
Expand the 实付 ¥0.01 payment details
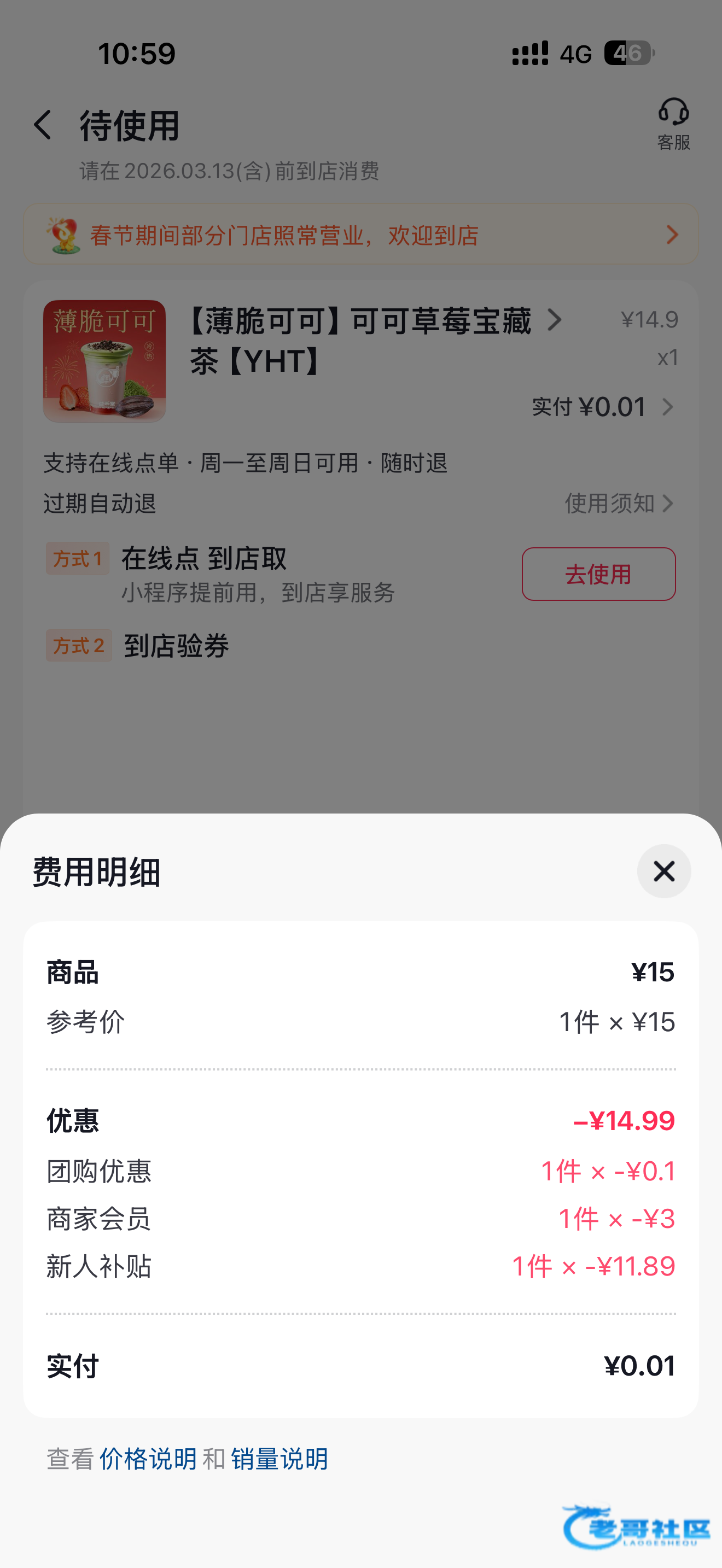click(x=603, y=407)
